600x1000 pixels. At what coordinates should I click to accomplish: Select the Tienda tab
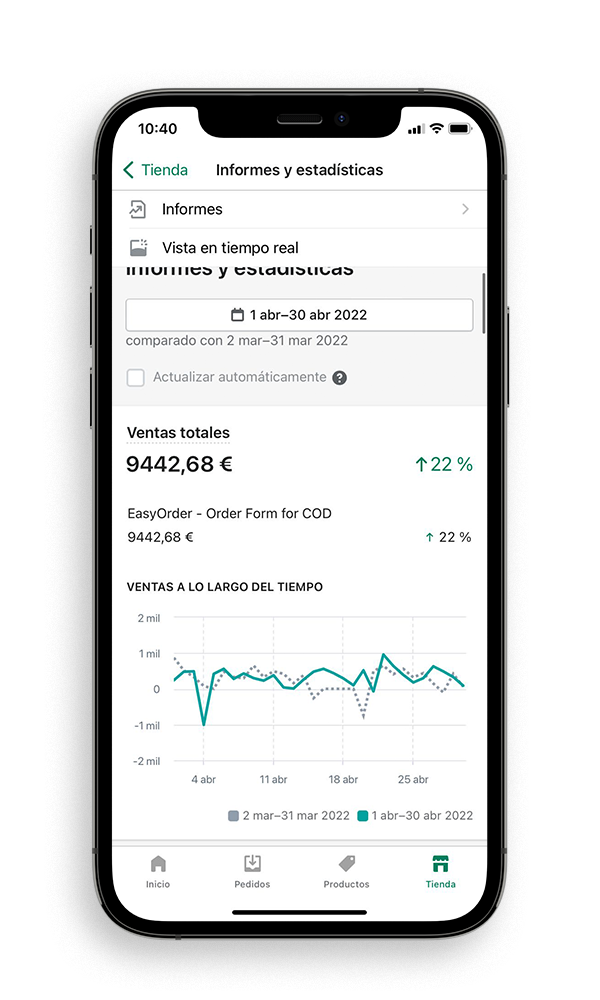click(440, 871)
